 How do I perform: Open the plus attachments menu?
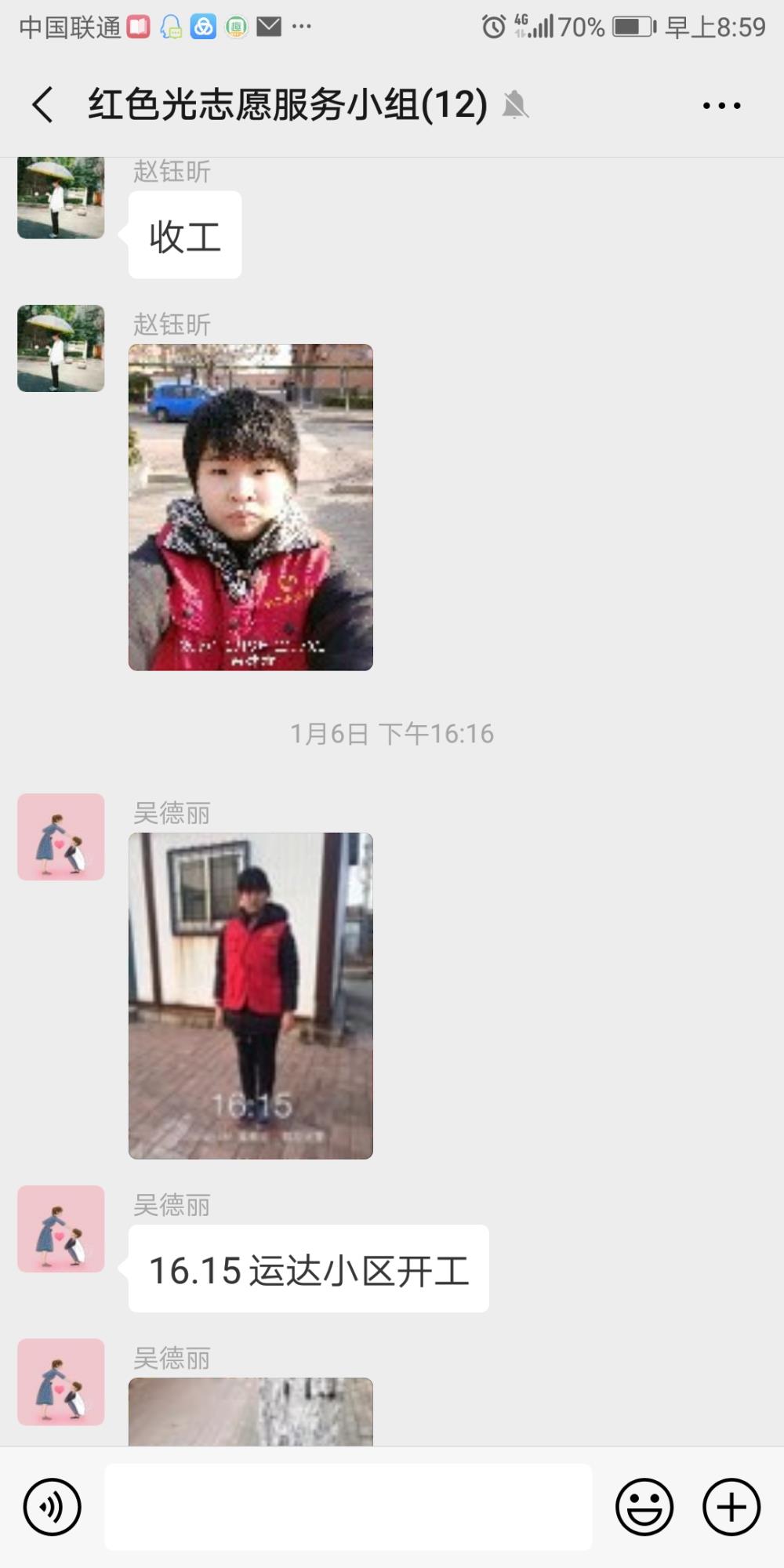click(731, 1507)
